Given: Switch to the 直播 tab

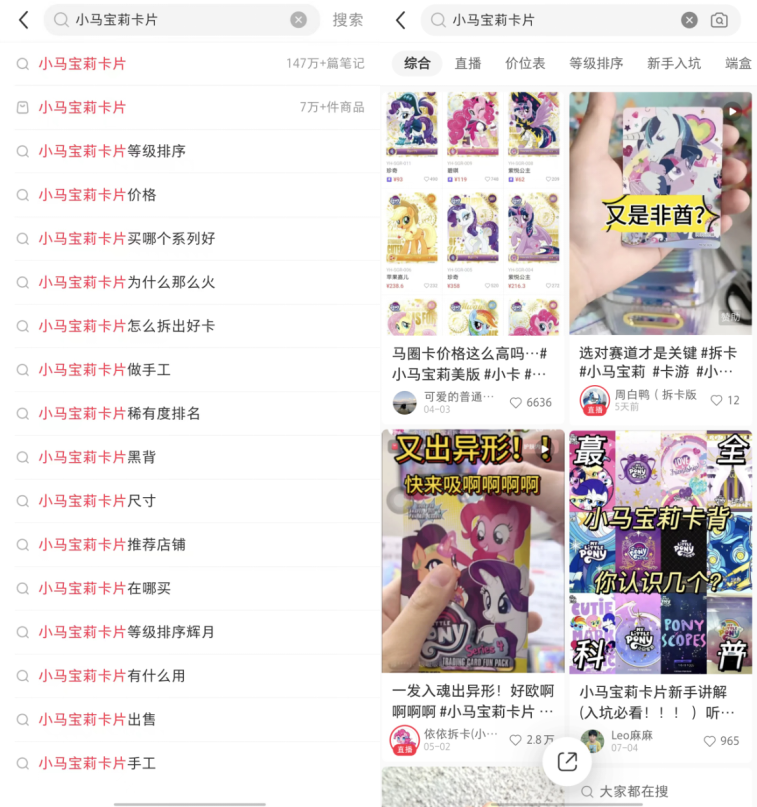Looking at the screenshot, I should click(468, 63).
